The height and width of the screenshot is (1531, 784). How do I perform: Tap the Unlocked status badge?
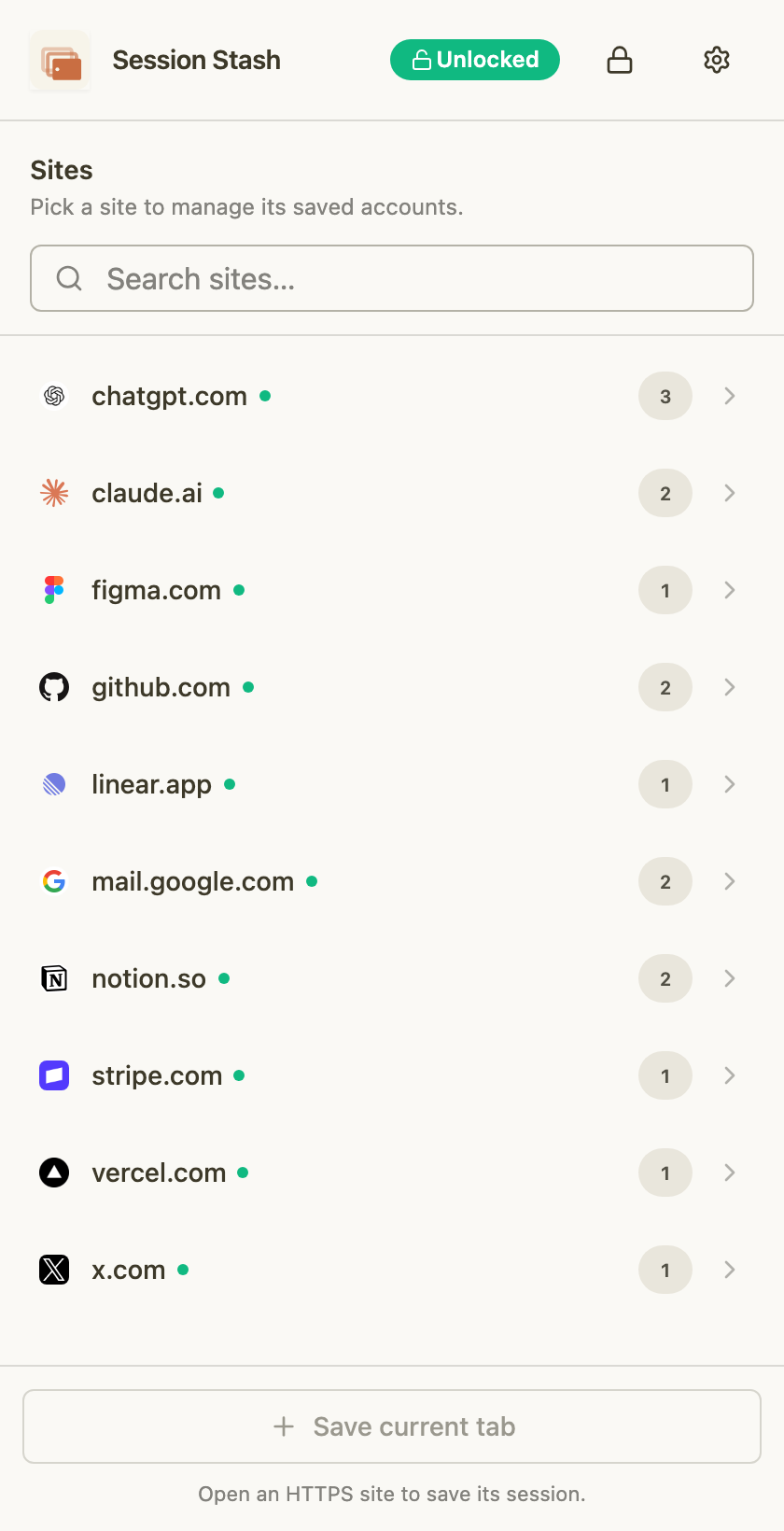[x=475, y=60]
